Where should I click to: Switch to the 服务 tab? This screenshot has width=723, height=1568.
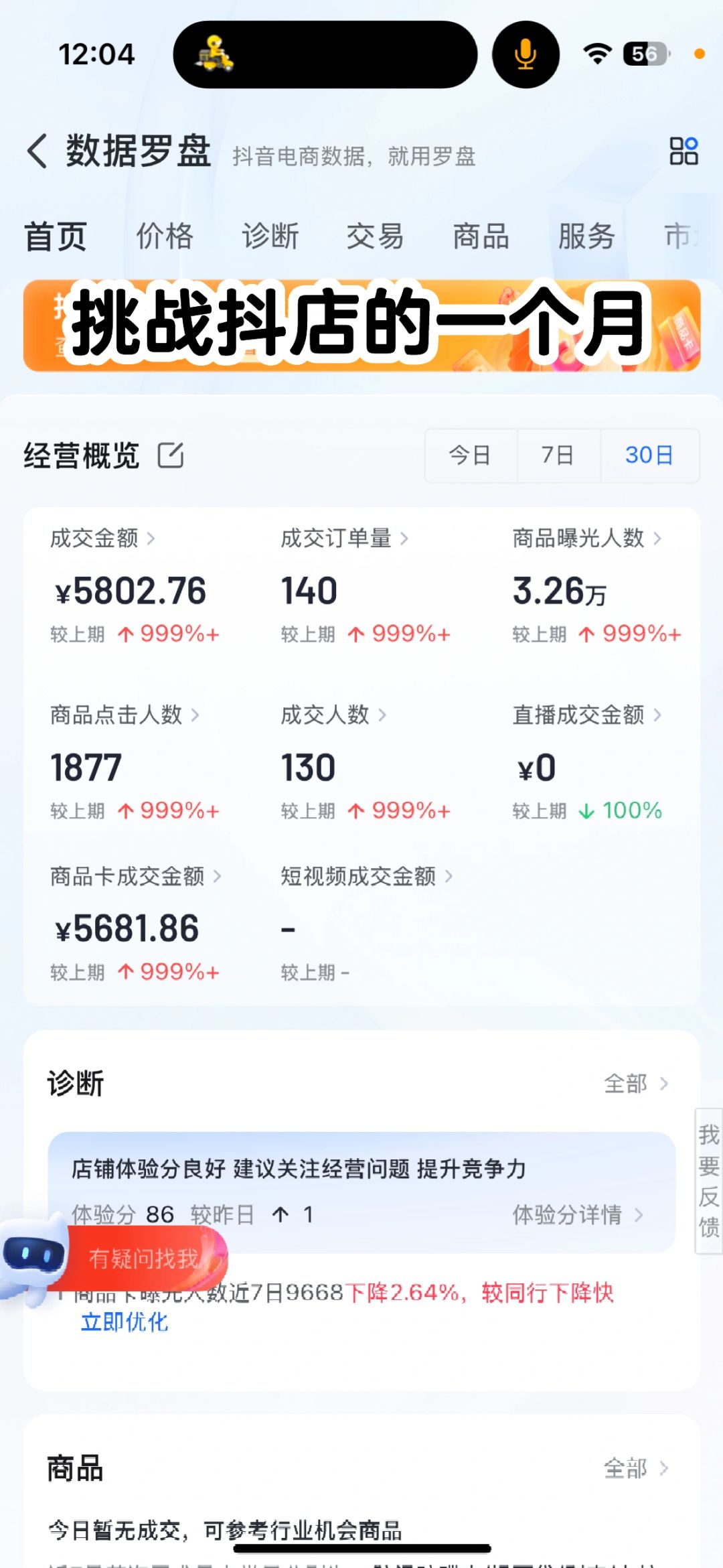pos(586,236)
